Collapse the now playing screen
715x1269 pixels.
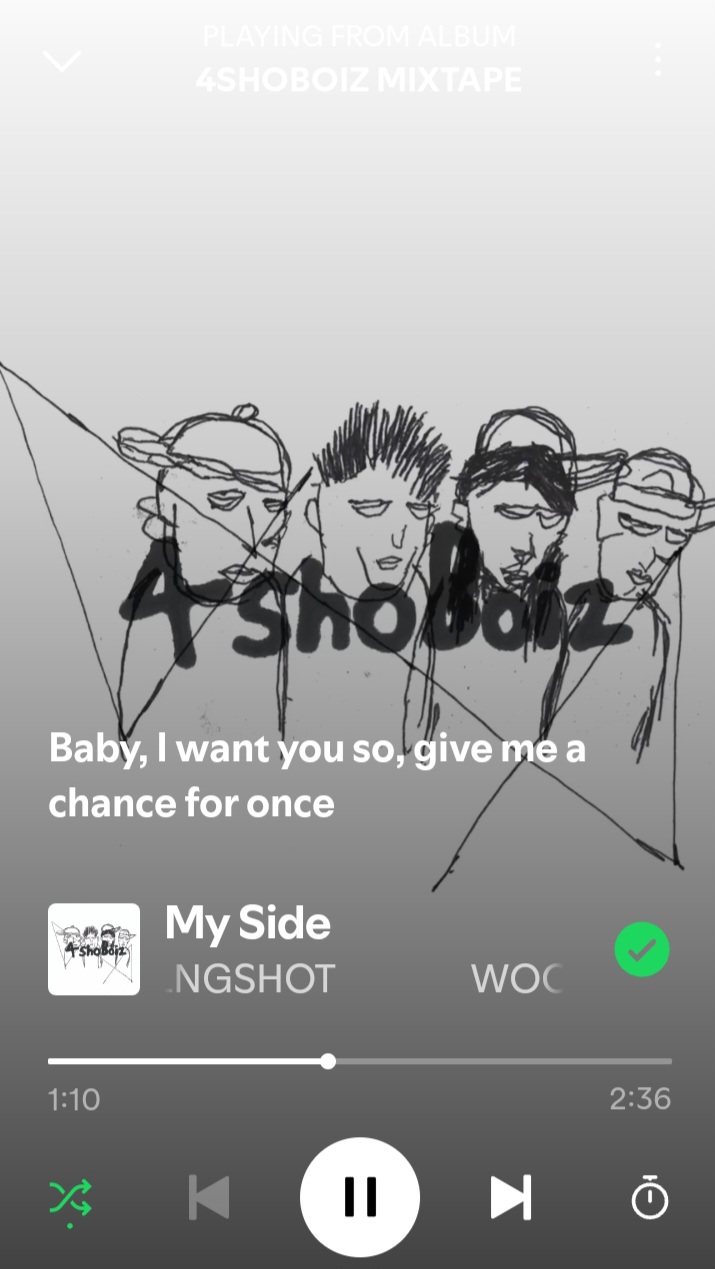pyautogui.click(x=62, y=61)
